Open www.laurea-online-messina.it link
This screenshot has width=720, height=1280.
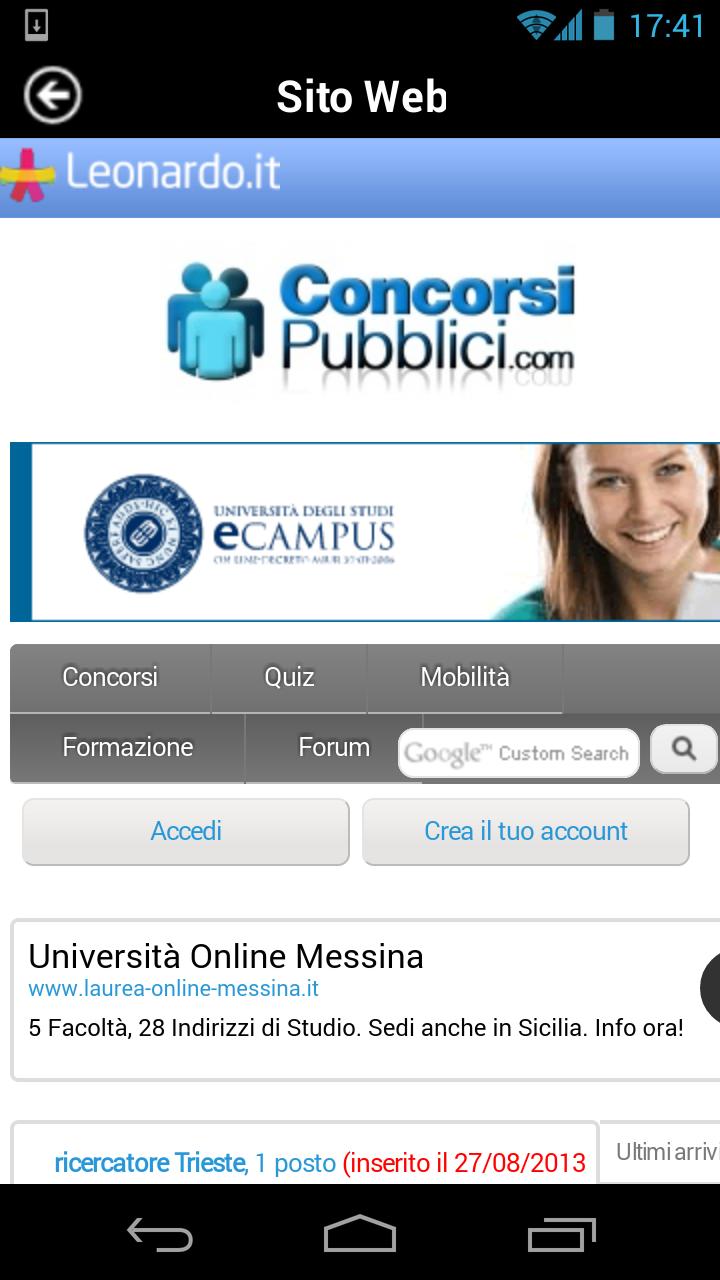coord(174,989)
